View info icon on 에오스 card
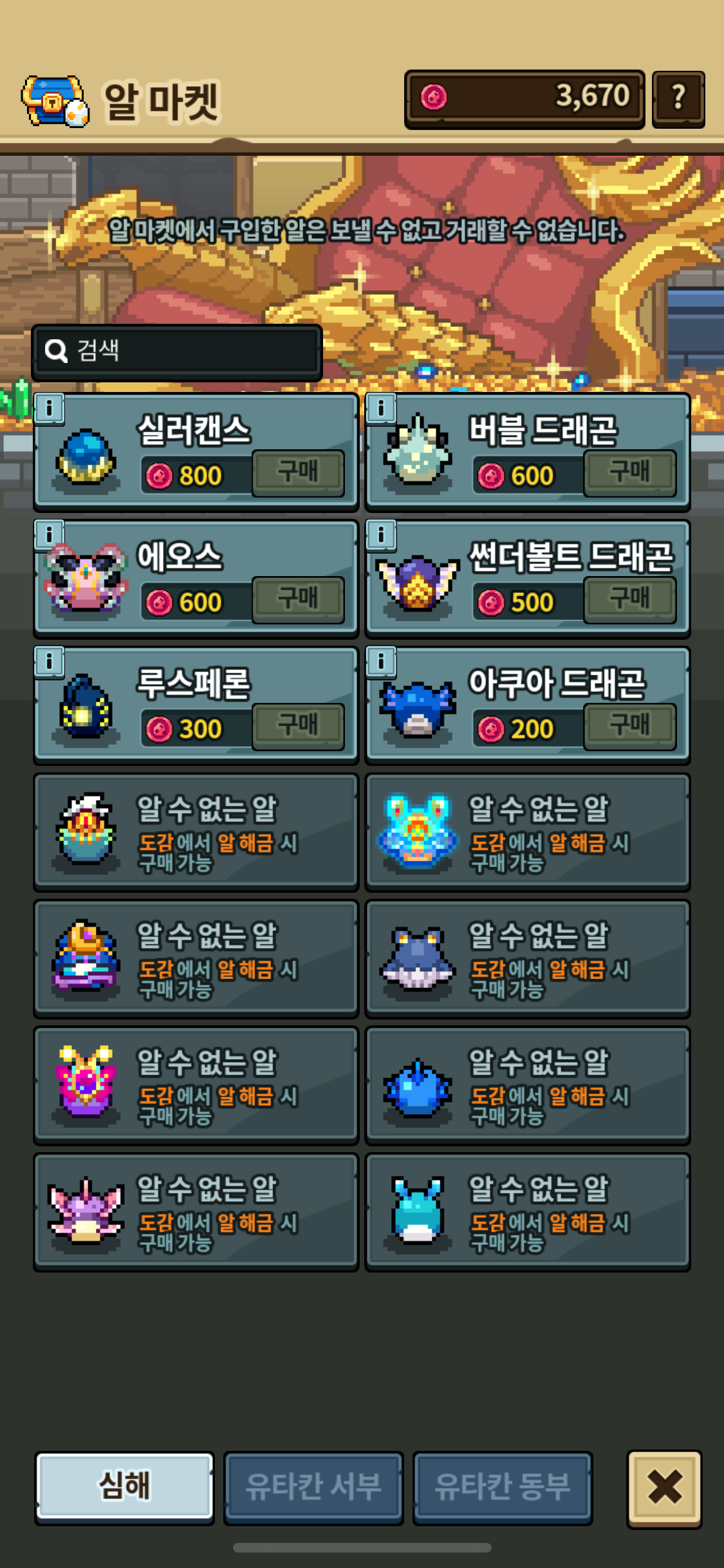 click(50, 535)
